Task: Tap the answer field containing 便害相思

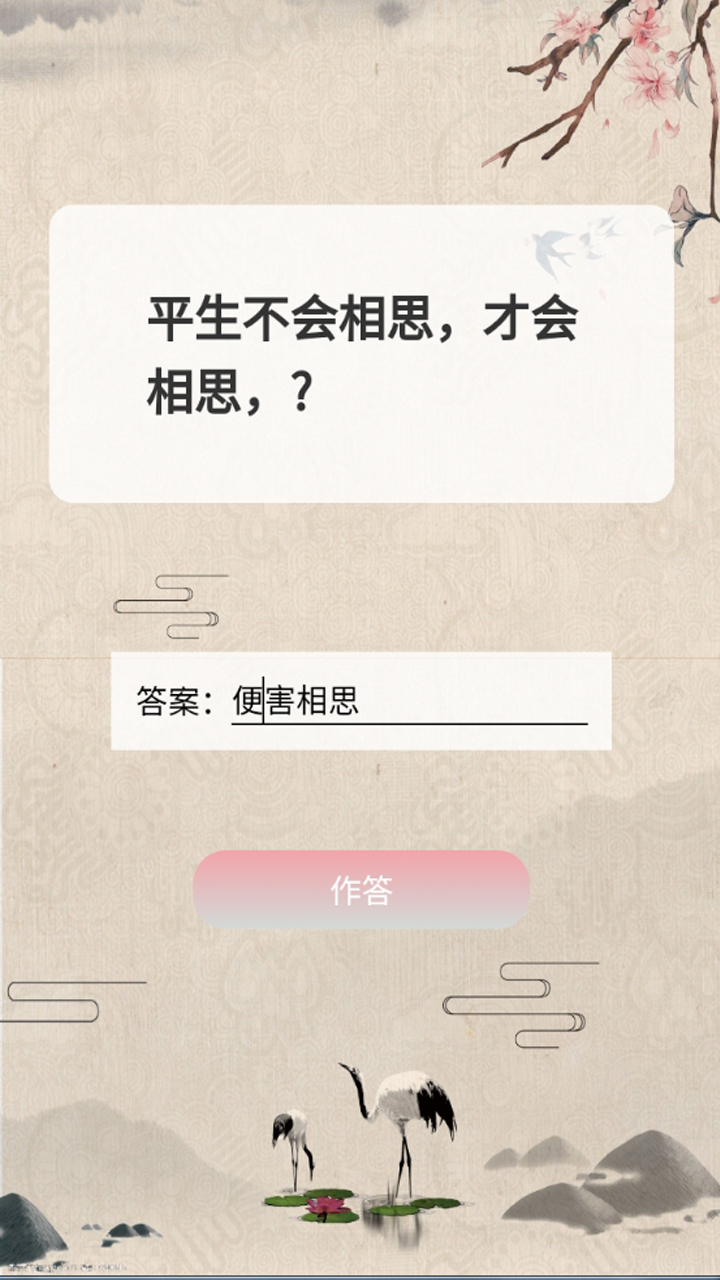Action: (x=408, y=701)
